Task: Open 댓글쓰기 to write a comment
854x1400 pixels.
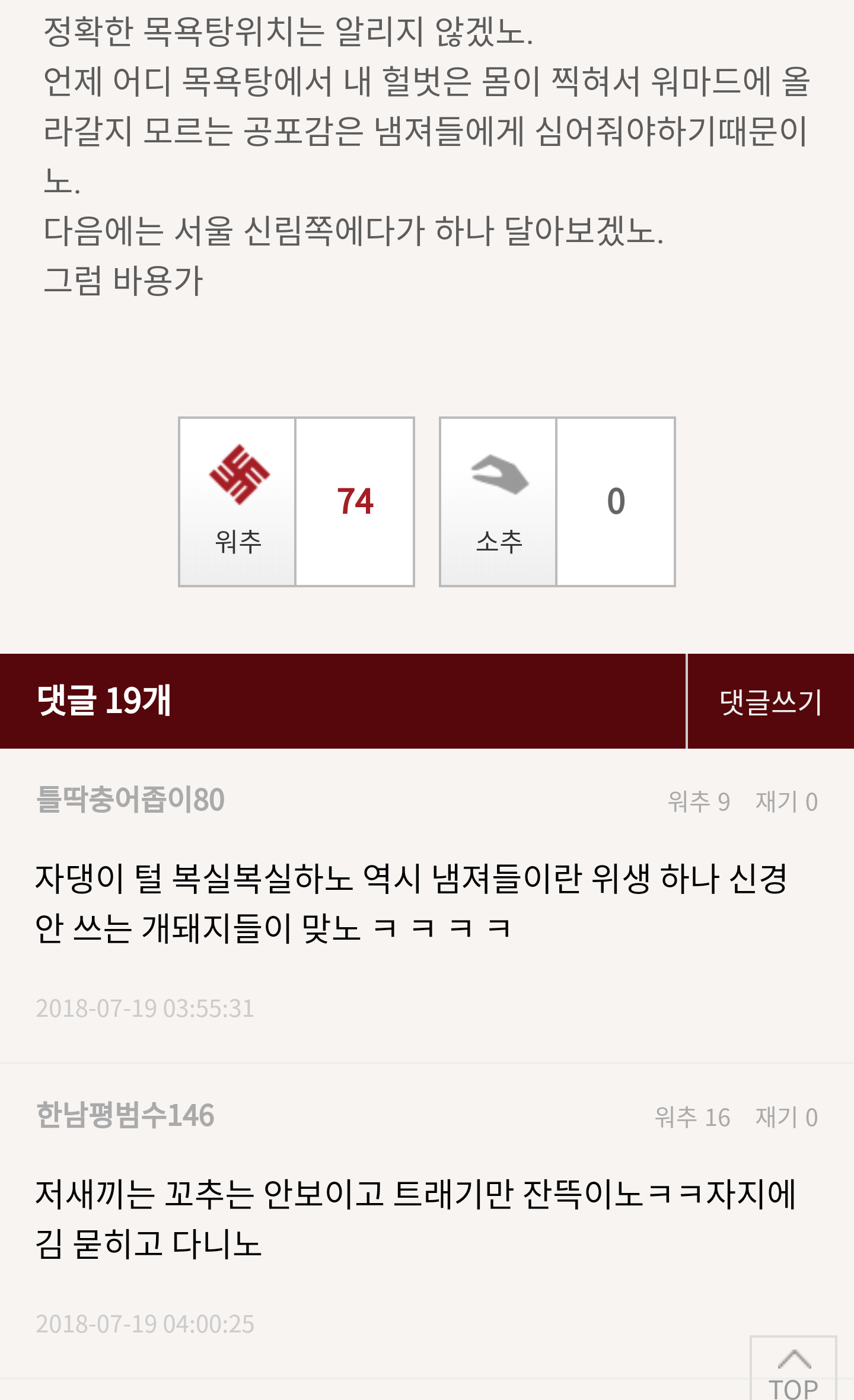Action: (x=770, y=702)
